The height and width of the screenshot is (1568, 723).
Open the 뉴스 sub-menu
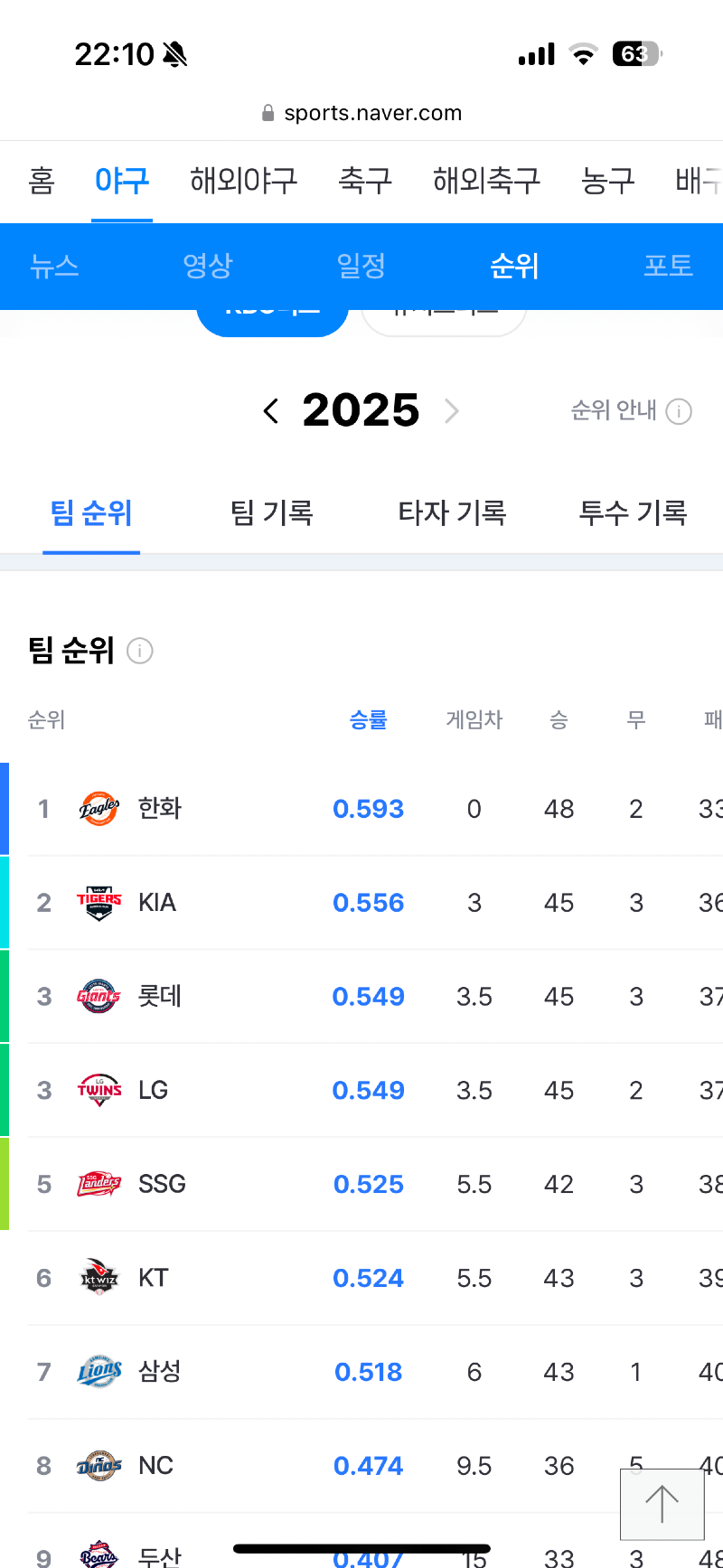coord(54,266)
